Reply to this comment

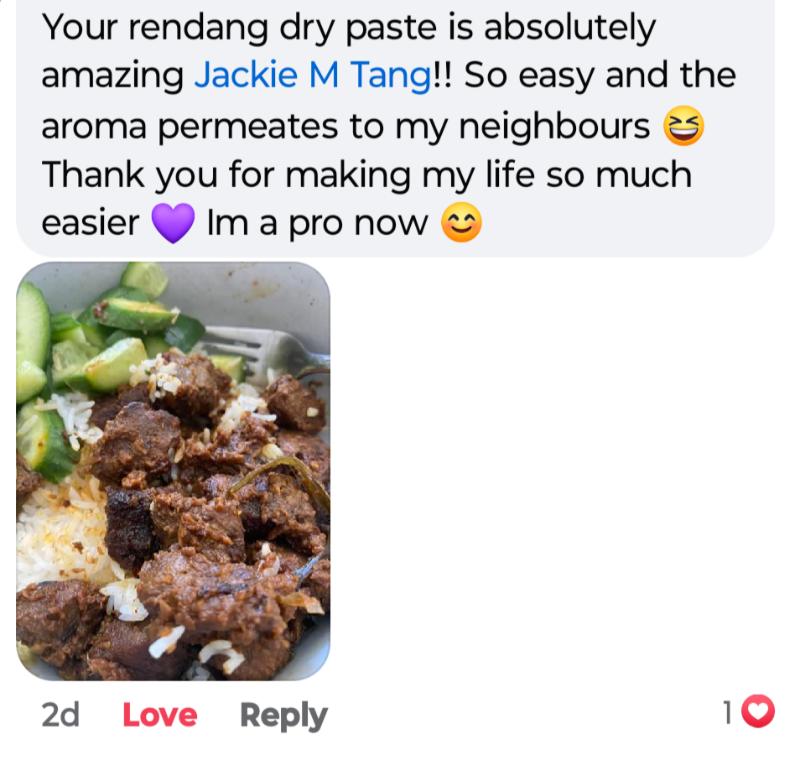[283, 715]
